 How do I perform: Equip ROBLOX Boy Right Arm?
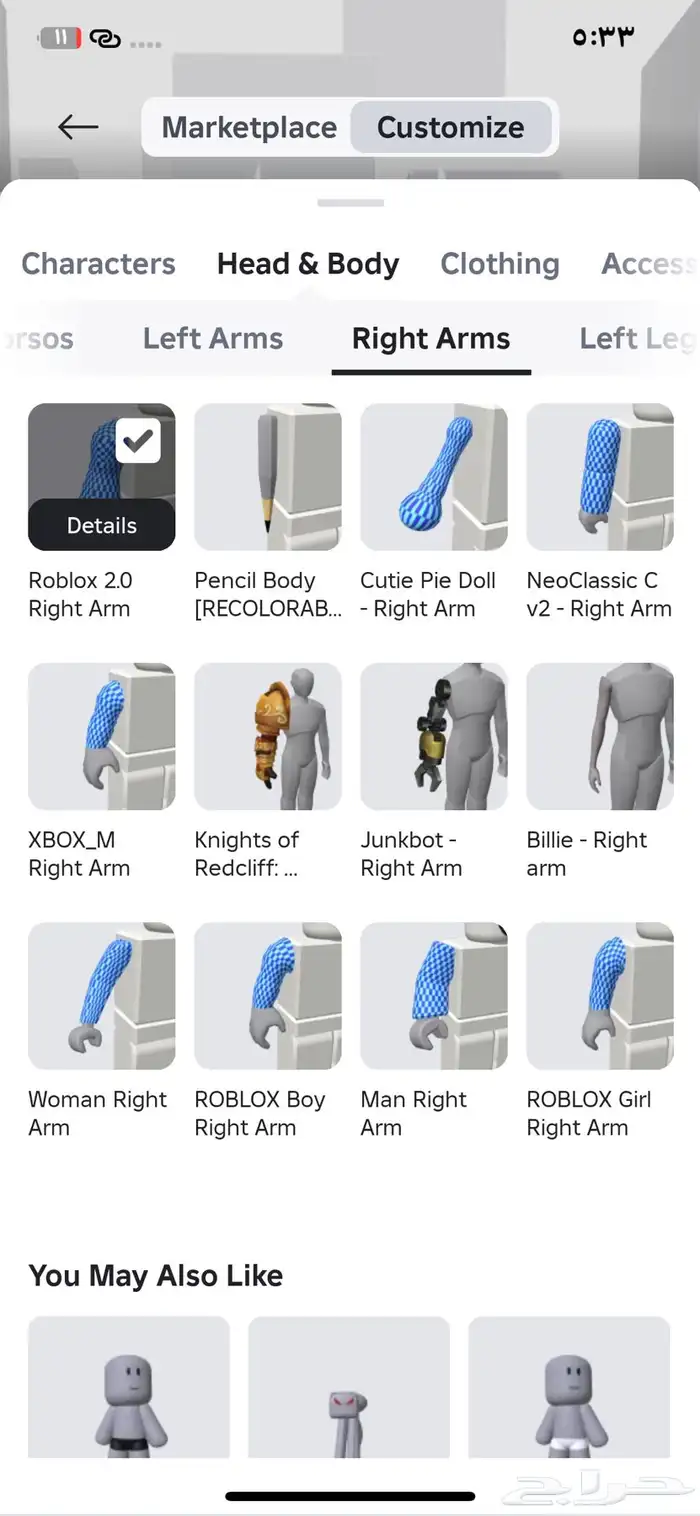267,996
